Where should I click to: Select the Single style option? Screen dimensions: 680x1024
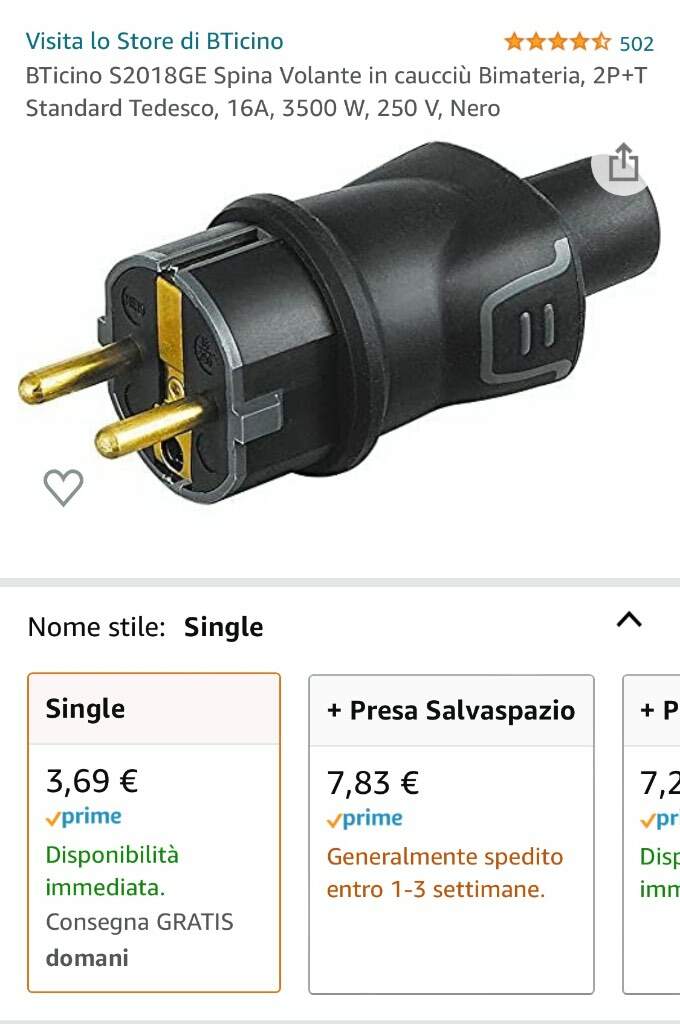click(153, 832)
